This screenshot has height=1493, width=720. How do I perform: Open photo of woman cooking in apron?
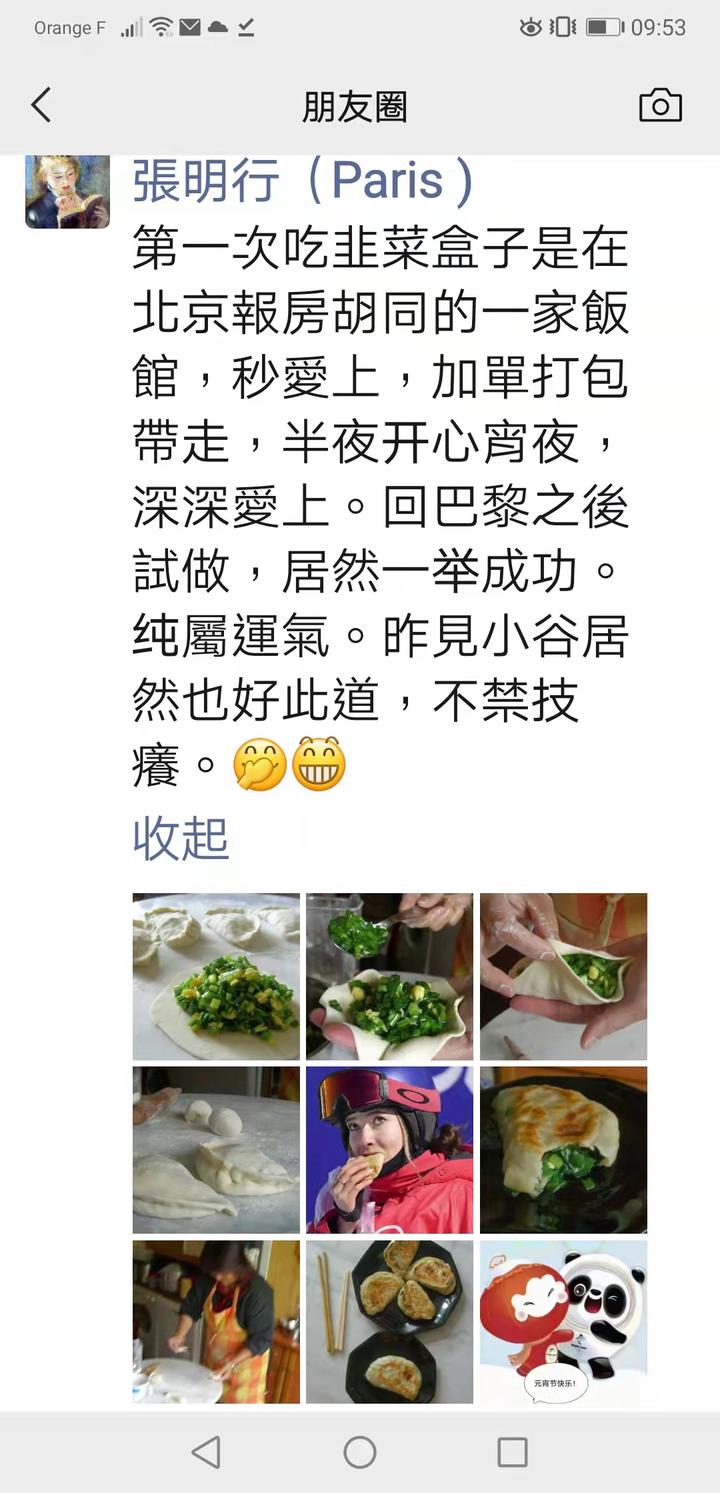click(216, 1322)
